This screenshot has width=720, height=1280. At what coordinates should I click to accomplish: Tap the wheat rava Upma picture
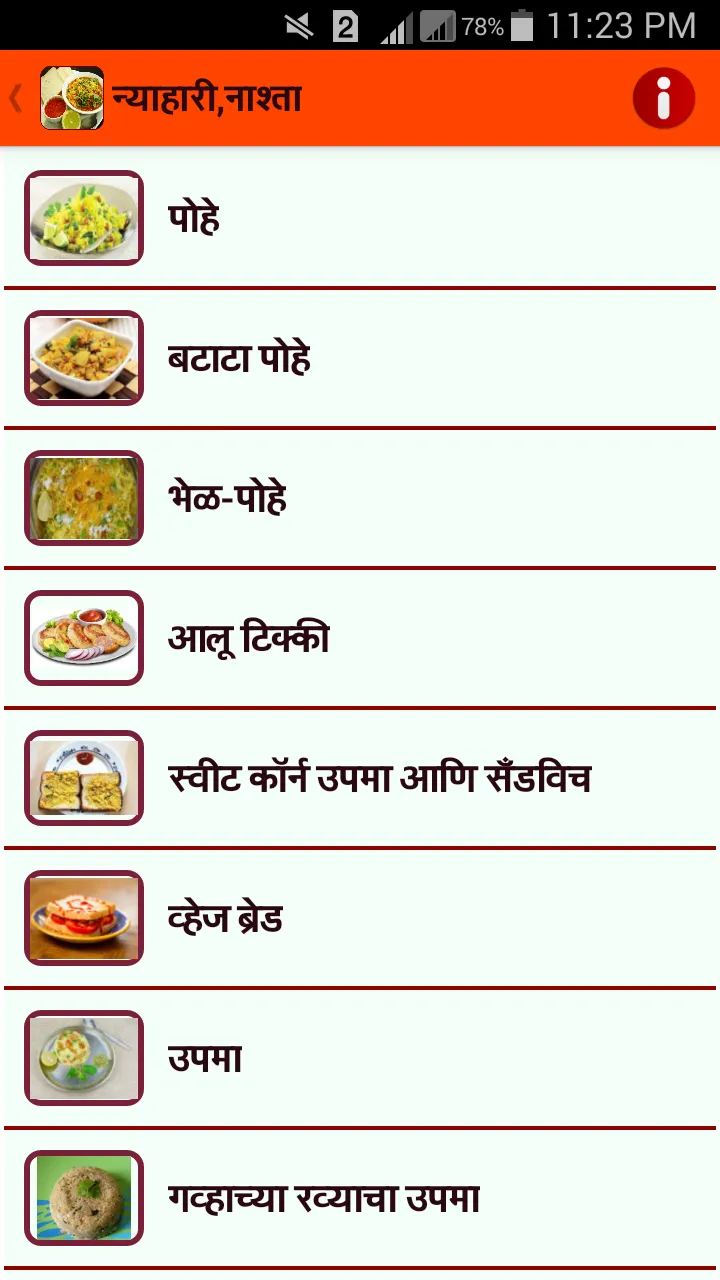(x=84, y=1198)
